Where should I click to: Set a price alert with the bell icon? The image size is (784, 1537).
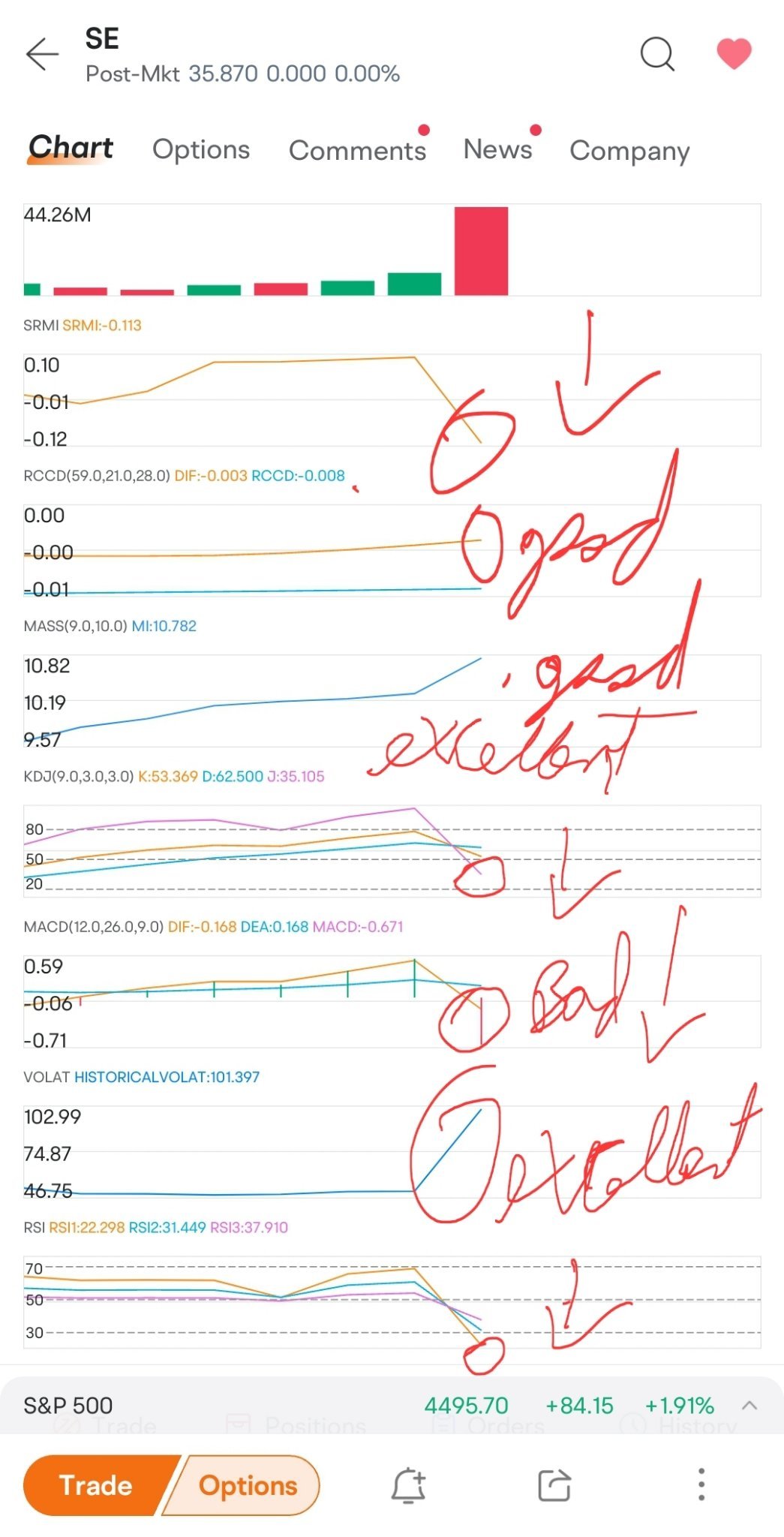tap(409, 1485)
